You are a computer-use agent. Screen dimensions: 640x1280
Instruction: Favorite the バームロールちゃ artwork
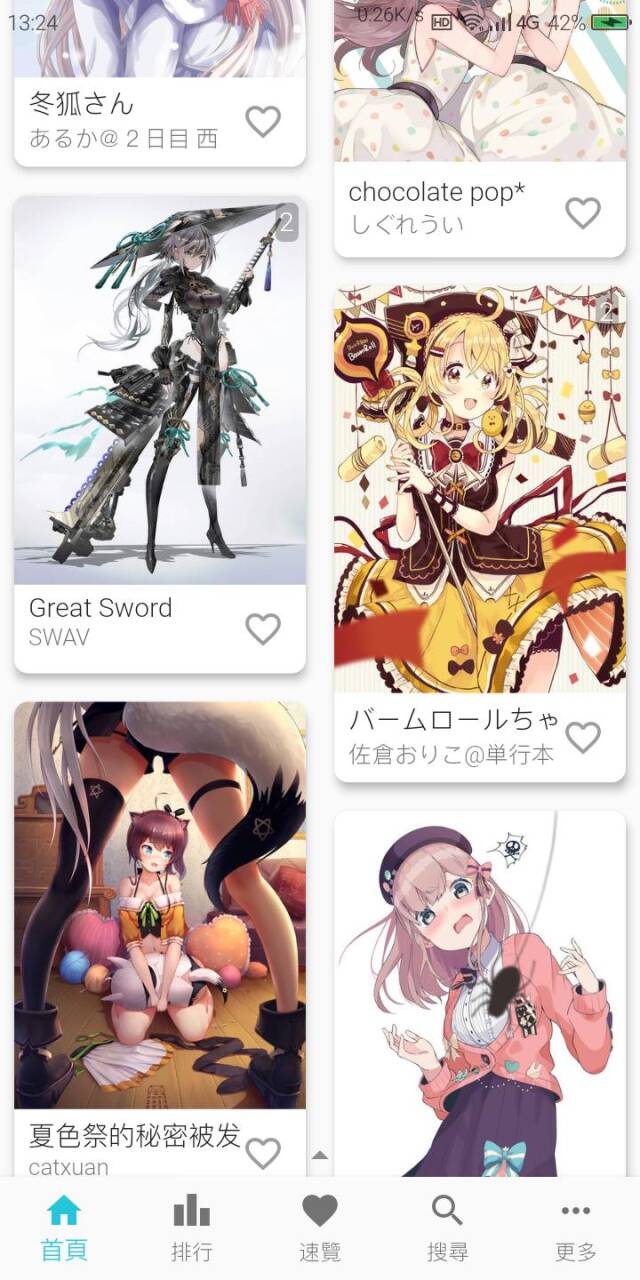click(583, 738)
